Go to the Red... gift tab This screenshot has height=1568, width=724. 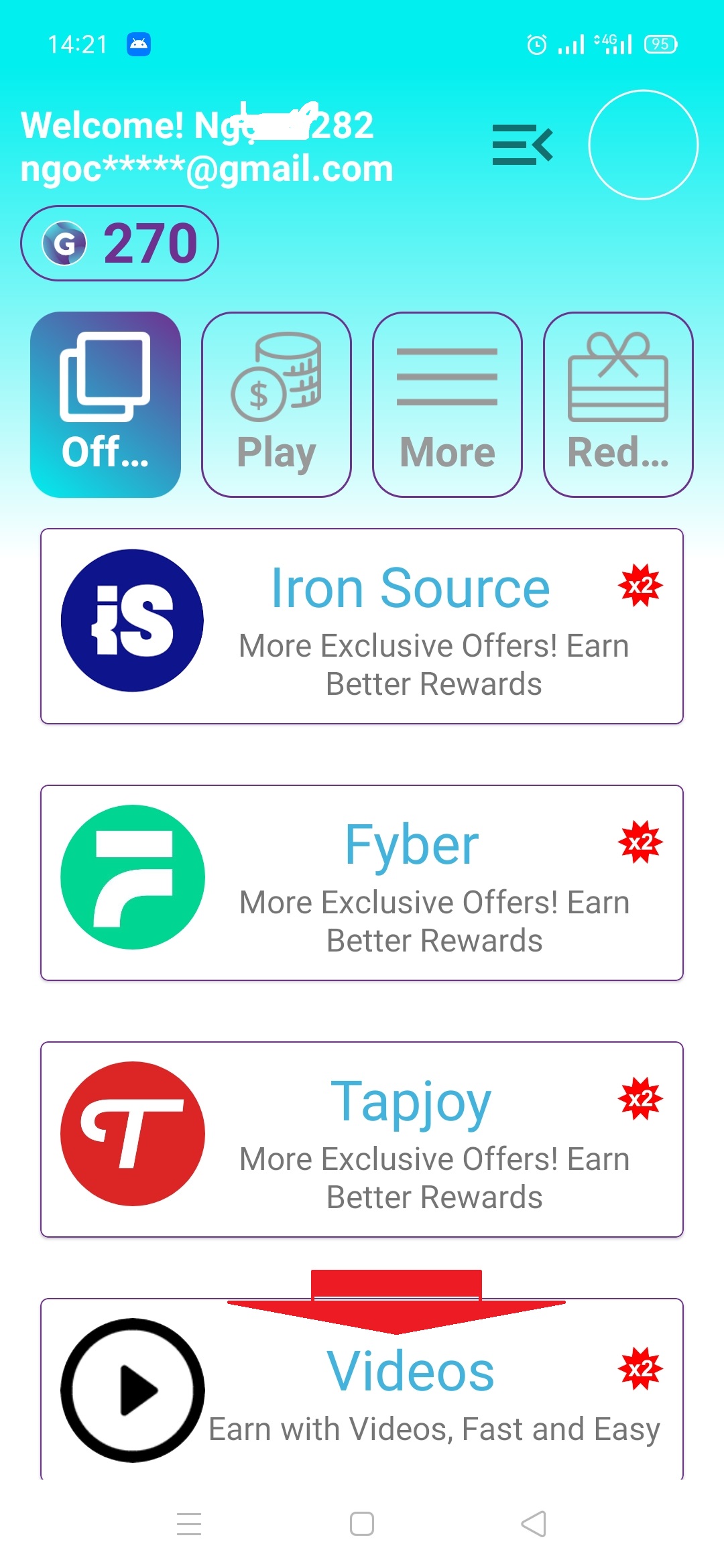(618, 405)
